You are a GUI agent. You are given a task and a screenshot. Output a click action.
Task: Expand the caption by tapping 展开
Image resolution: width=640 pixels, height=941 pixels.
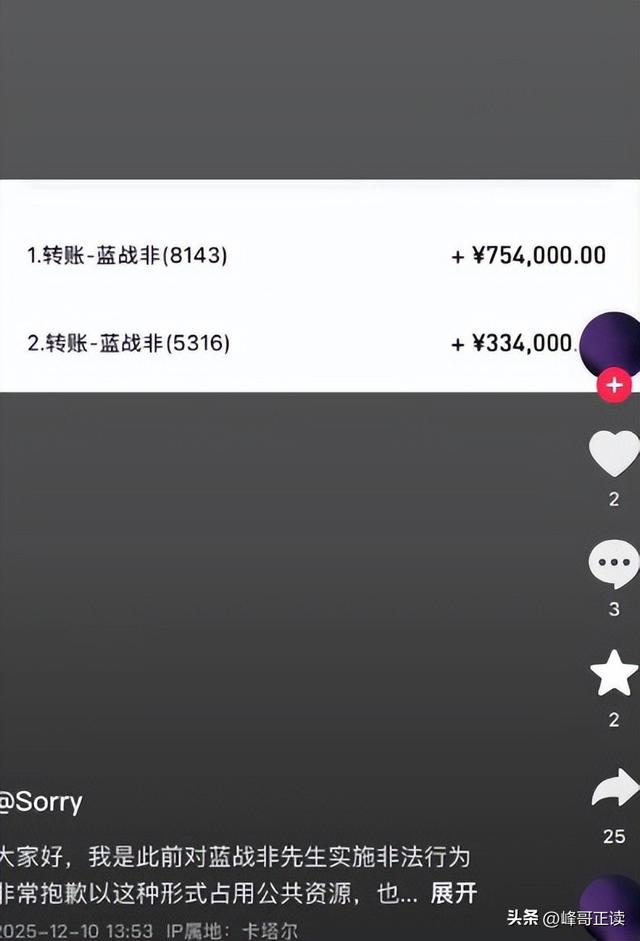pos(453,893)
